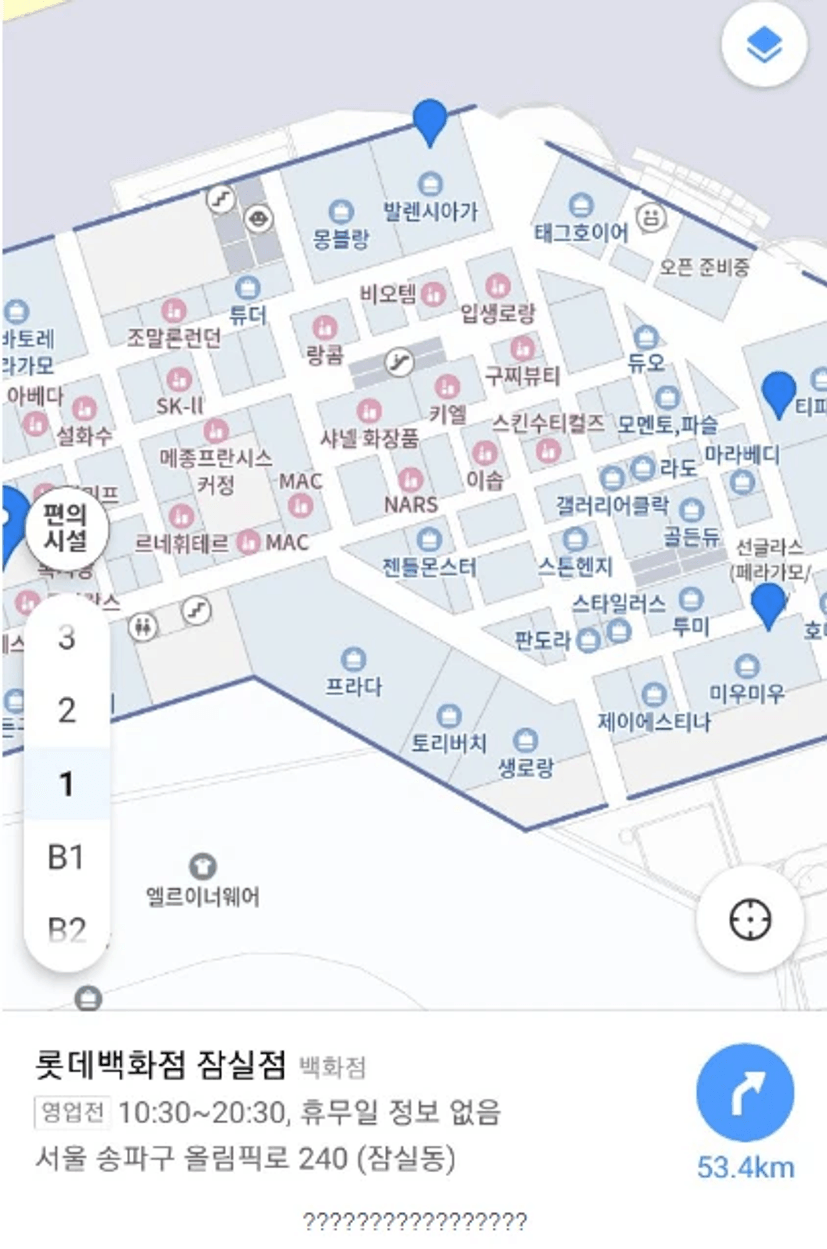Open the 토리버치 store marker
The width and height of the screenshot is (827, 1249).
[x=449, y=717]
